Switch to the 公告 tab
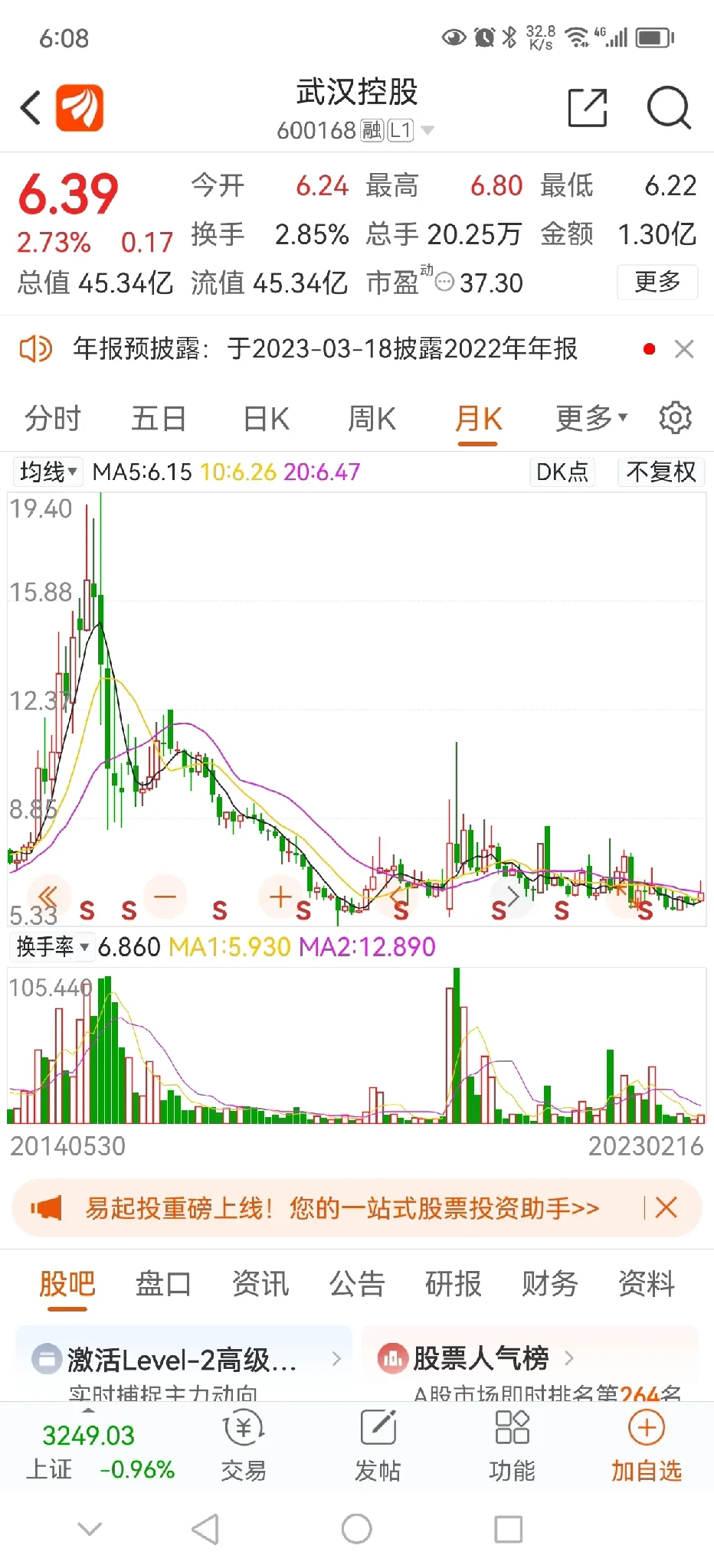The height and width of the screenshot is (1568, 714). 357,1284
